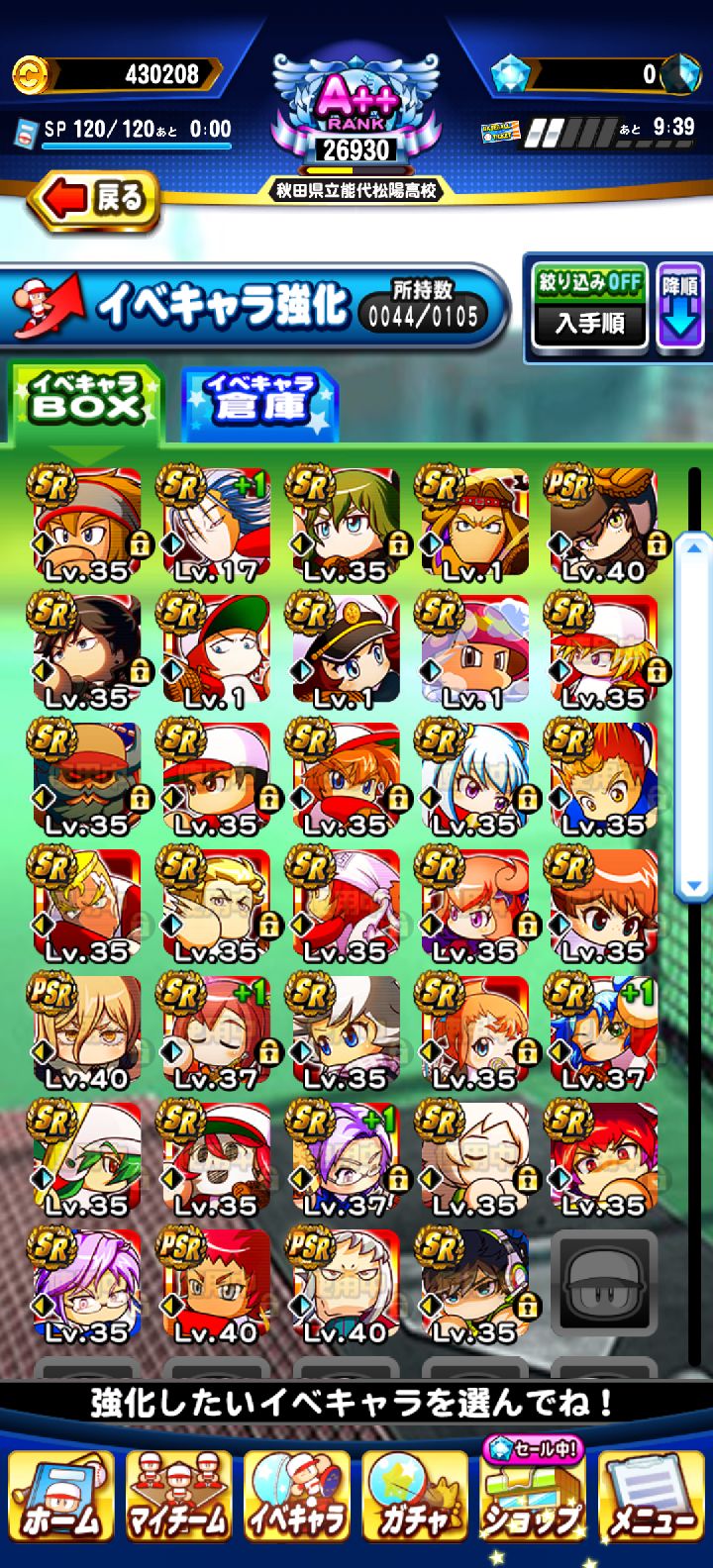
Task: Toggle the 降順 descending order button
Action: (x=680, y=305)
